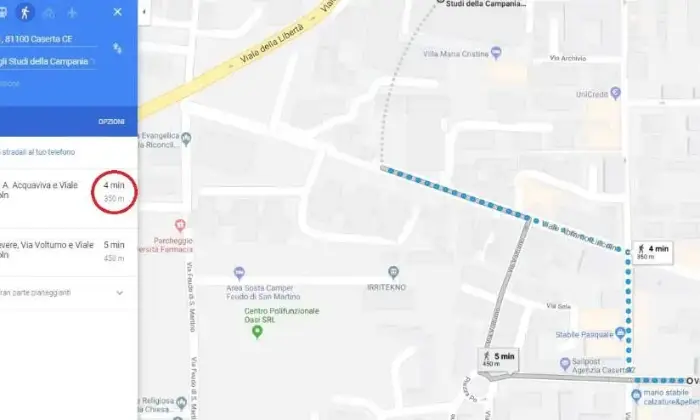The height and width of the screenshot is (420, 700).
Task: Swap start and destination points
Action: click(x=118, y=48)
